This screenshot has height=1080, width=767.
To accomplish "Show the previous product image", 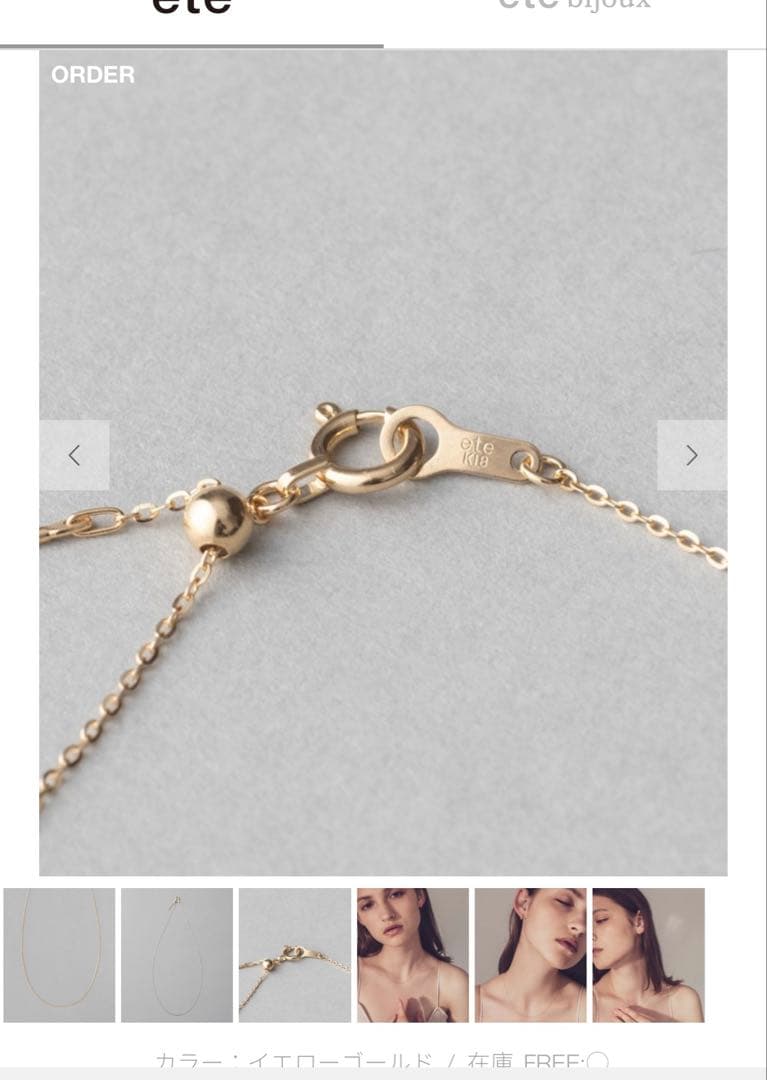I will pyautogui.click(x=74, y=455).
